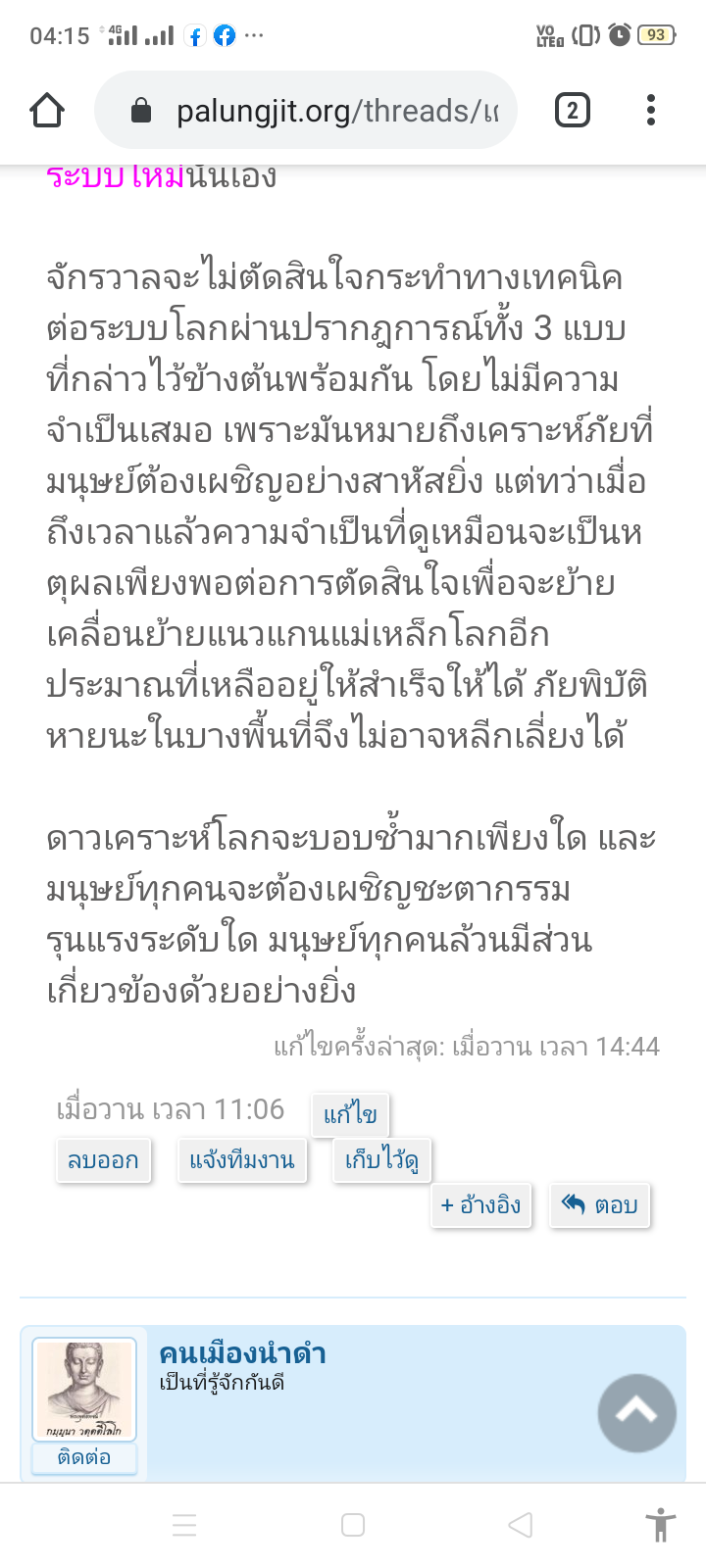This screenshot has width=706, height=1568.
Task: Tap + อ้างอิง to quote the post
Action: coord(480,1205)
